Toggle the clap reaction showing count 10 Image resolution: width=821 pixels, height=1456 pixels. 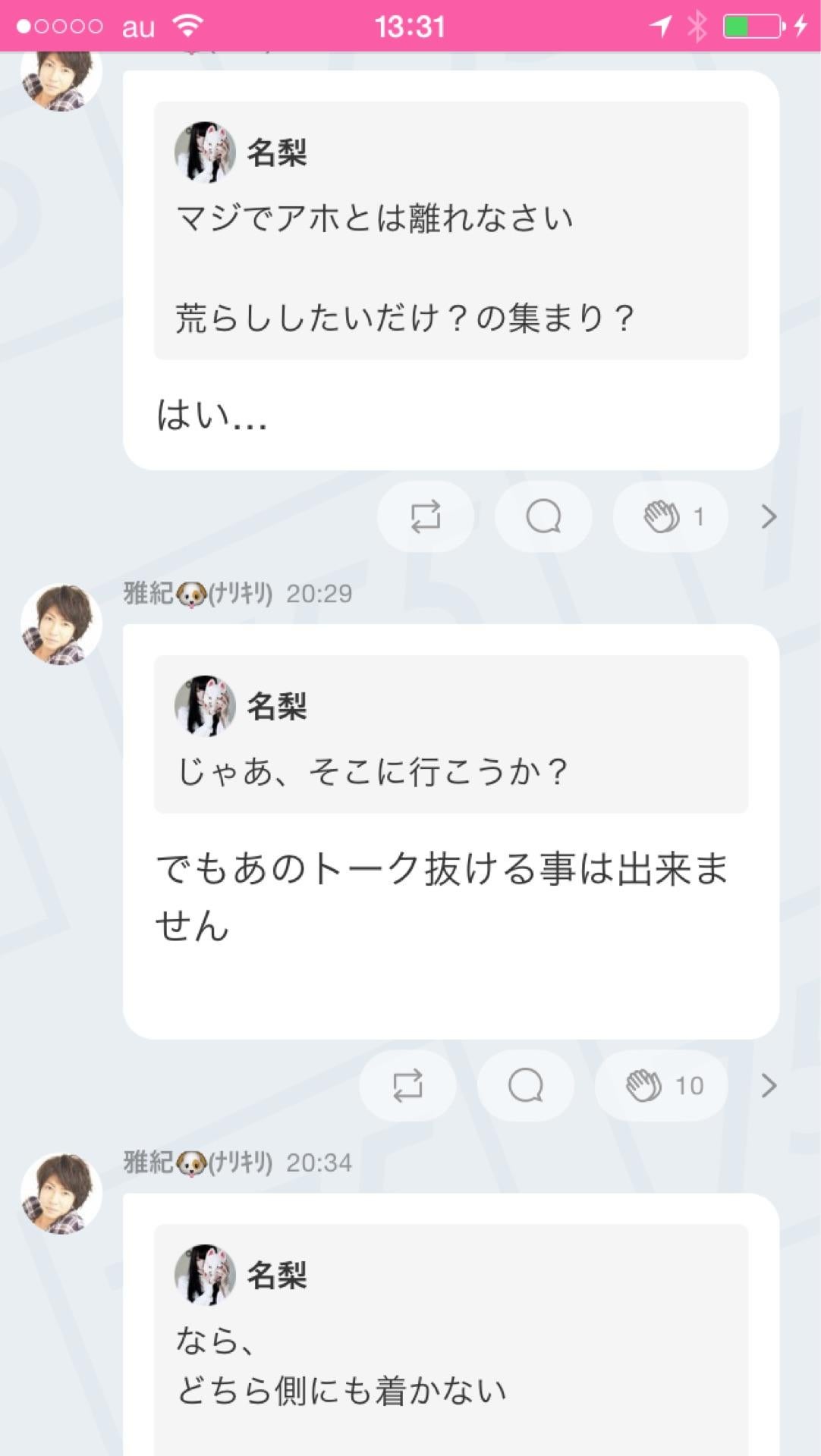click(660, 1086)
